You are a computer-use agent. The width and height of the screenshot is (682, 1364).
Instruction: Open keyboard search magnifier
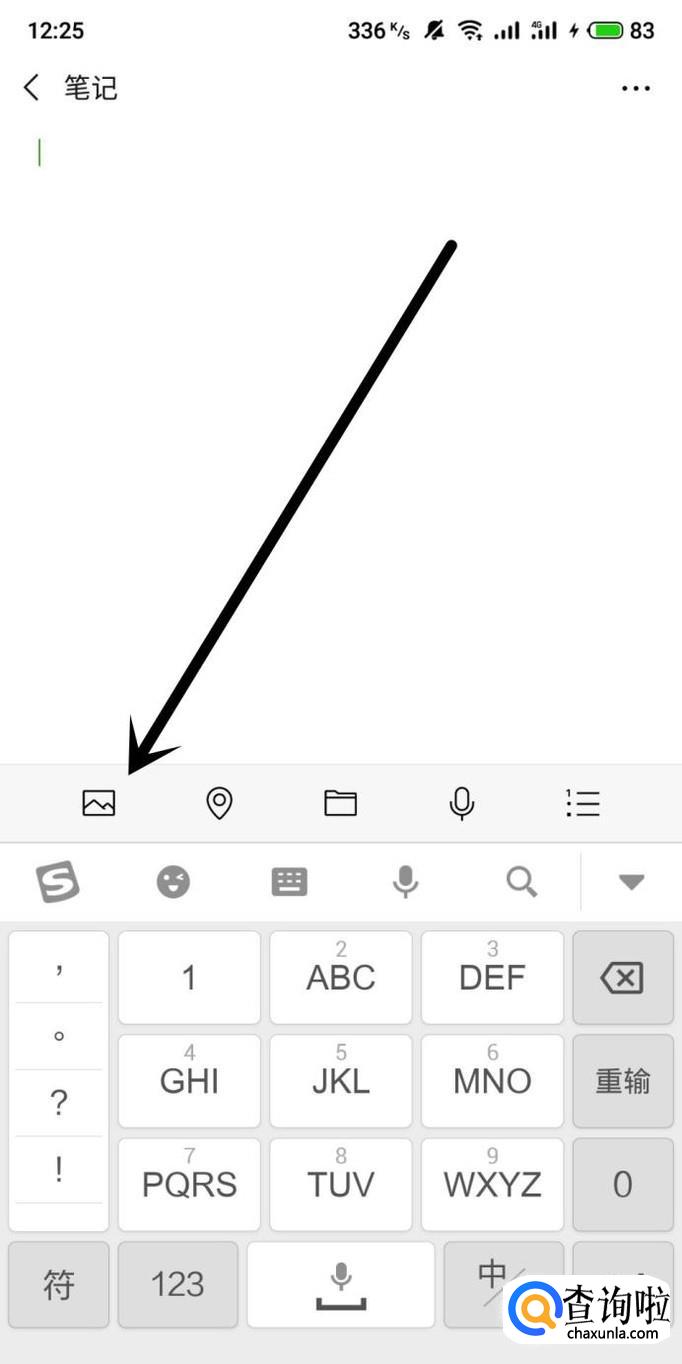click(521, 882)
